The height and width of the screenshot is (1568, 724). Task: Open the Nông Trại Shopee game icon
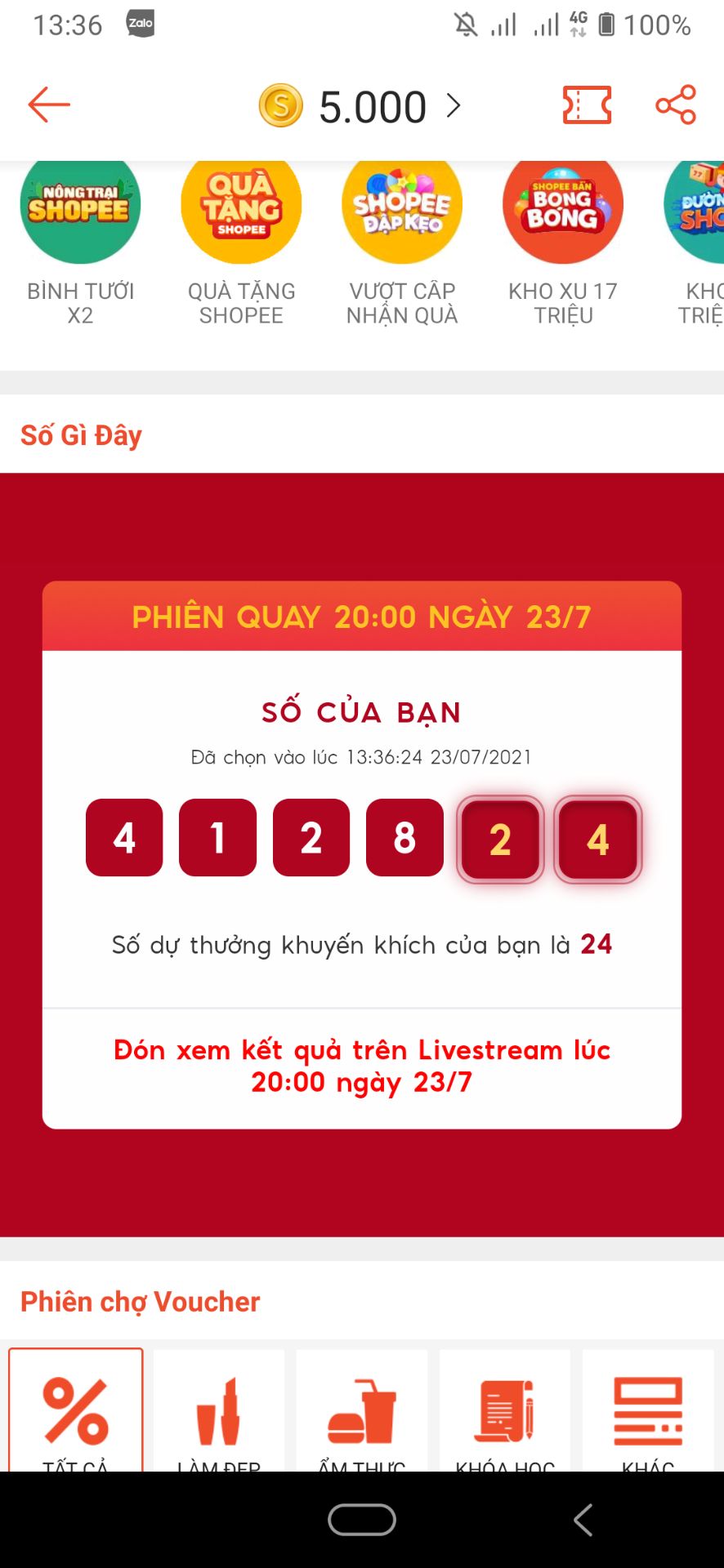coord(80,208)
